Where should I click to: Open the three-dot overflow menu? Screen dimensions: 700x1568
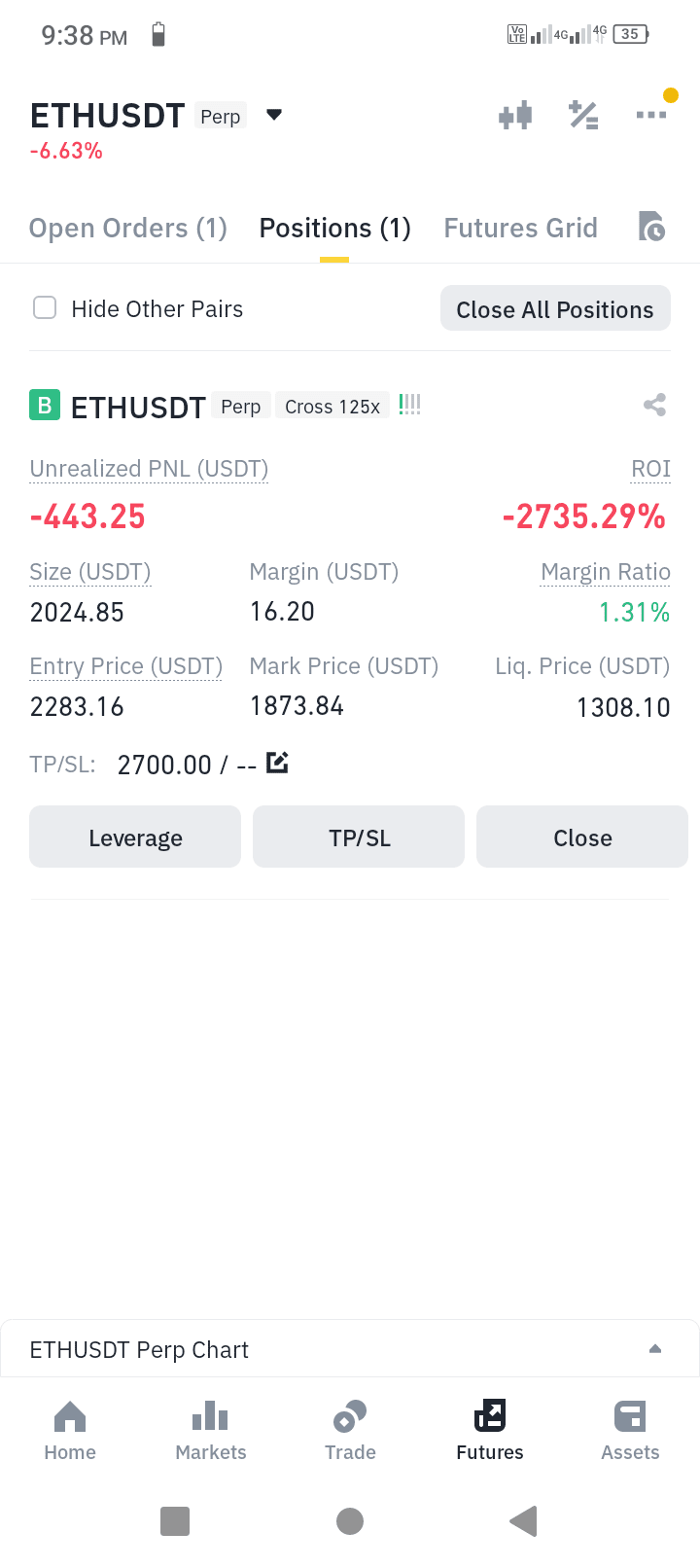click(651, 115)
